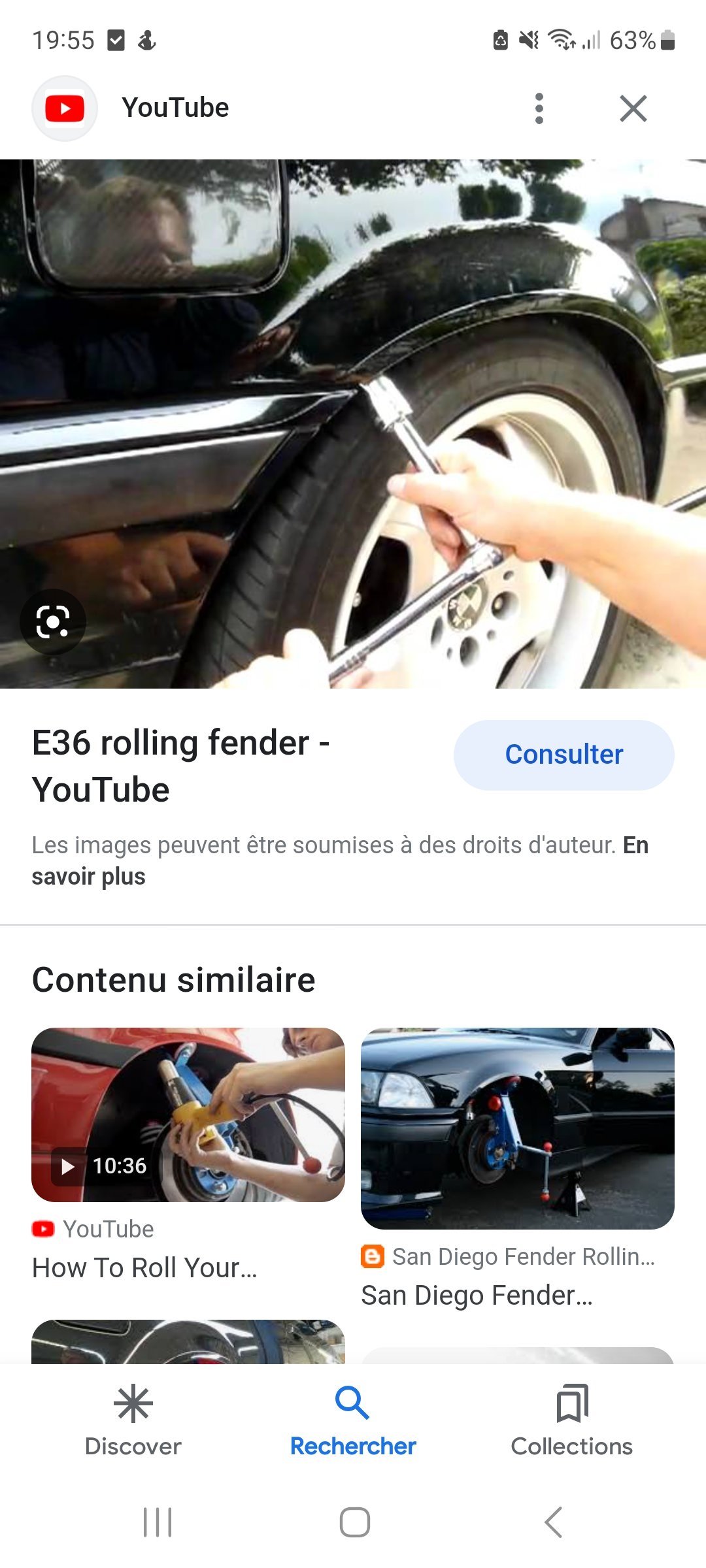This screenshot has width=706, height=1568.
Task: Open the San Diego Fender Rolling result
Action: (518, 1169)
